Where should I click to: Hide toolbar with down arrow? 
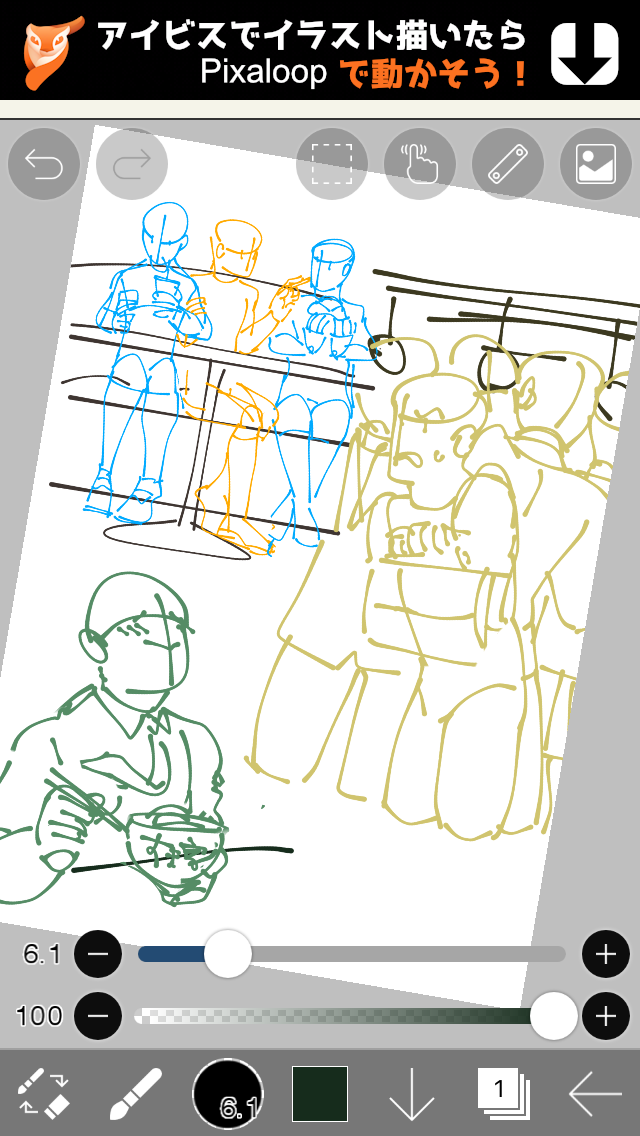click(411, 1094)
